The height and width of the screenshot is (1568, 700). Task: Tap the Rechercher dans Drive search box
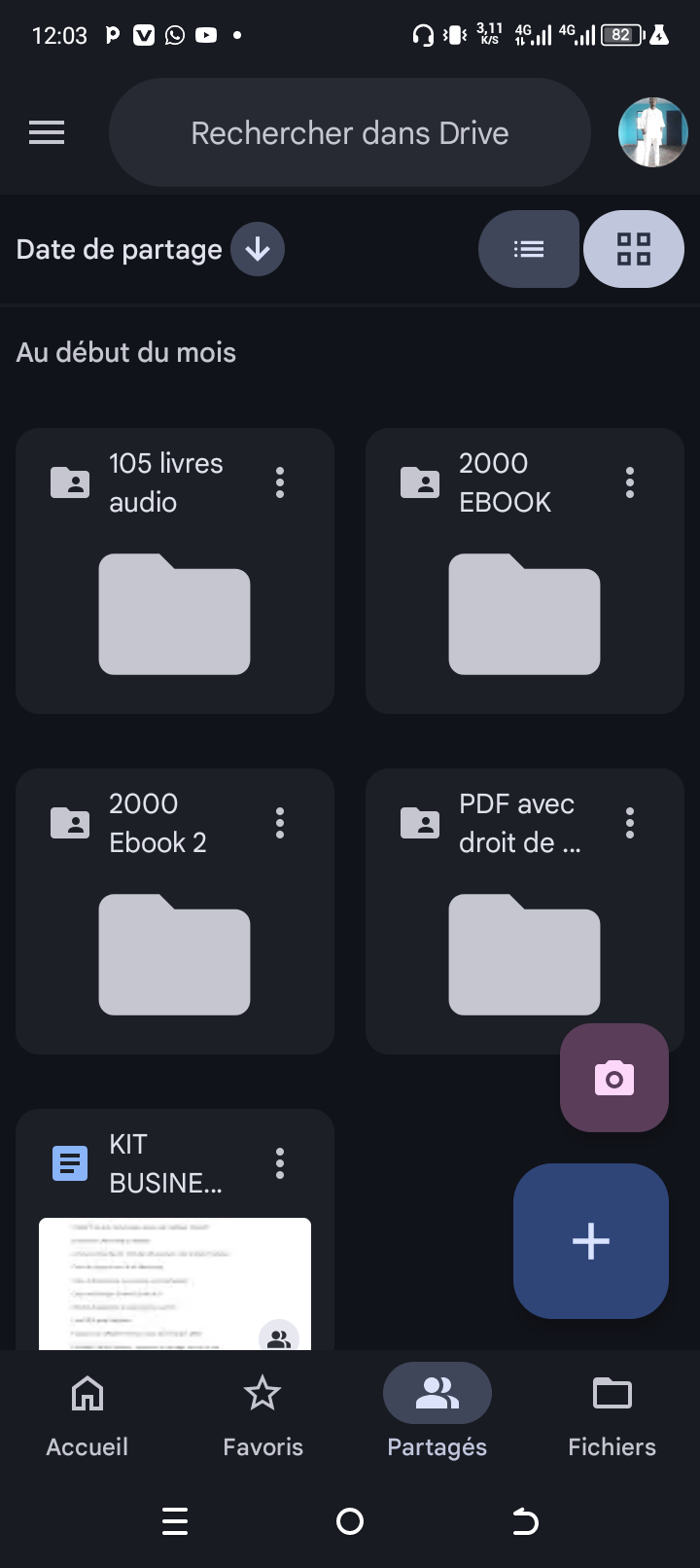[x=350, y=133]
